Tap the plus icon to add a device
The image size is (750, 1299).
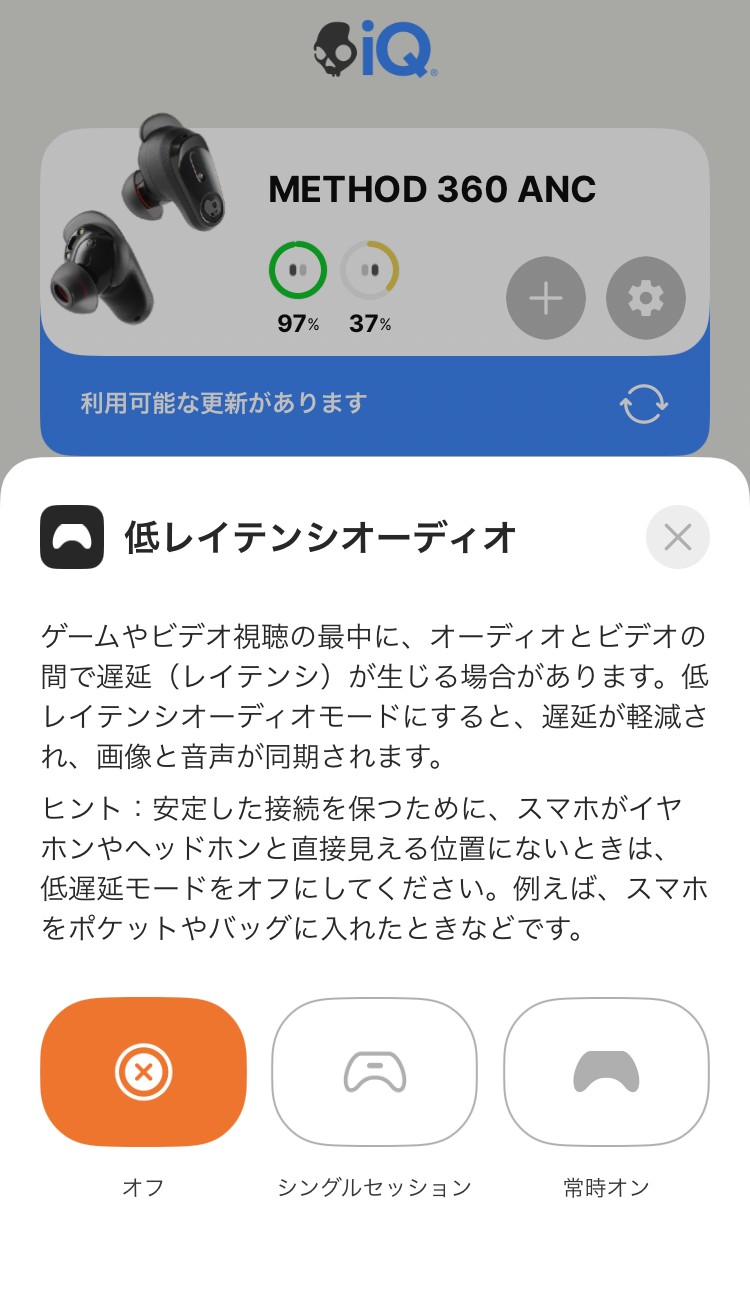coord(545,297)
